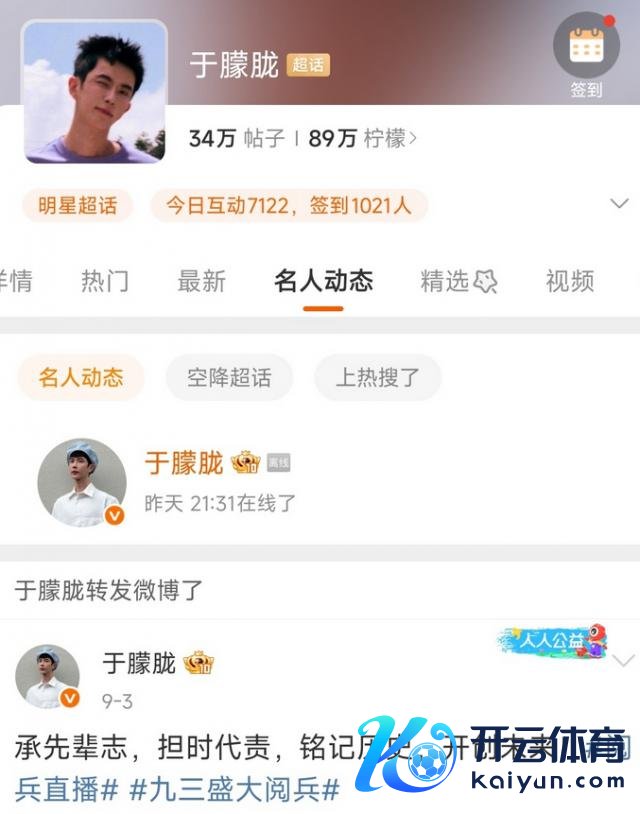640x814 pixels.
Task: Switch to the 最新 tab
Action: (202, 281)
